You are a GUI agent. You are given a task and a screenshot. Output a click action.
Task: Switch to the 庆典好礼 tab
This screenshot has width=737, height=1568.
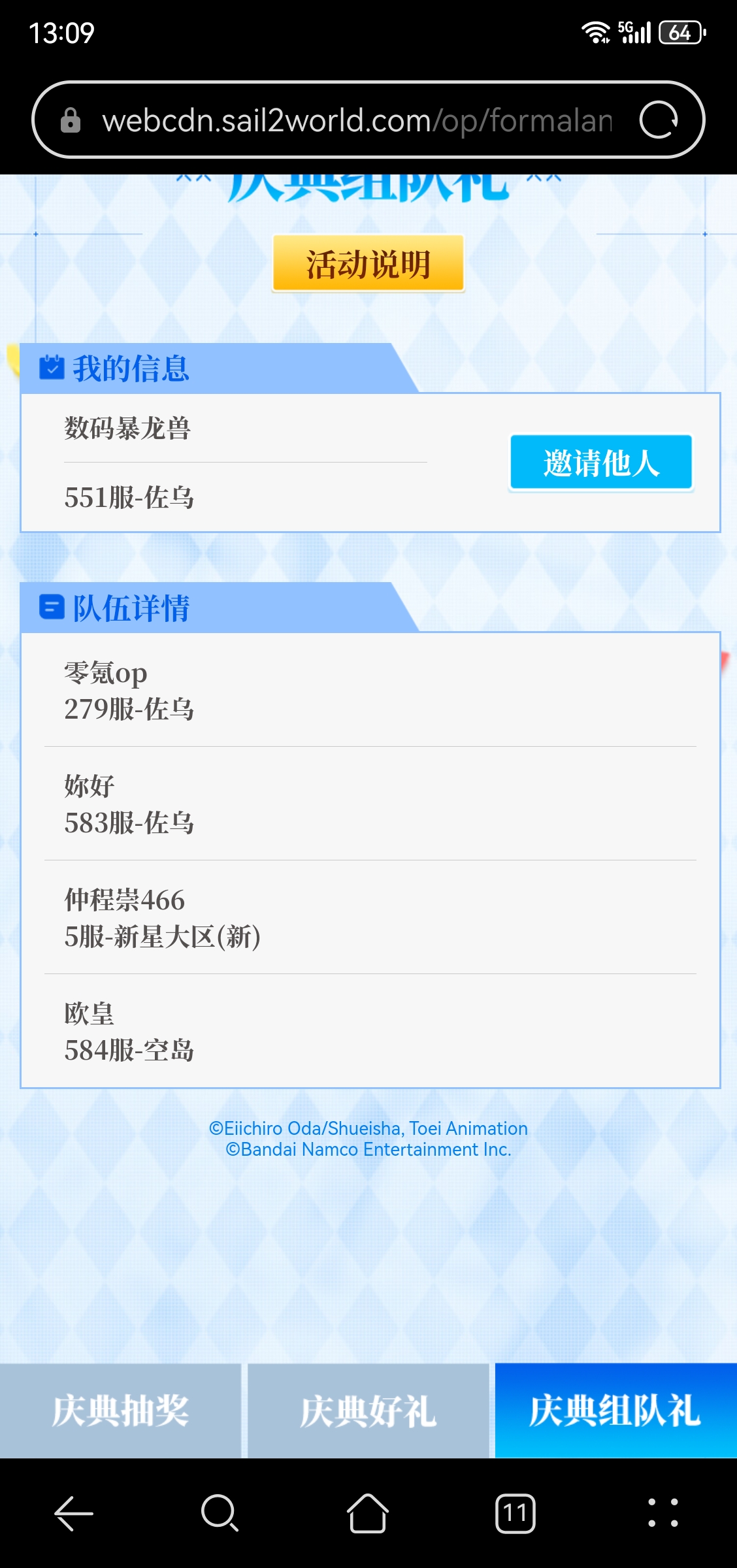click(x=368, y=1411)
